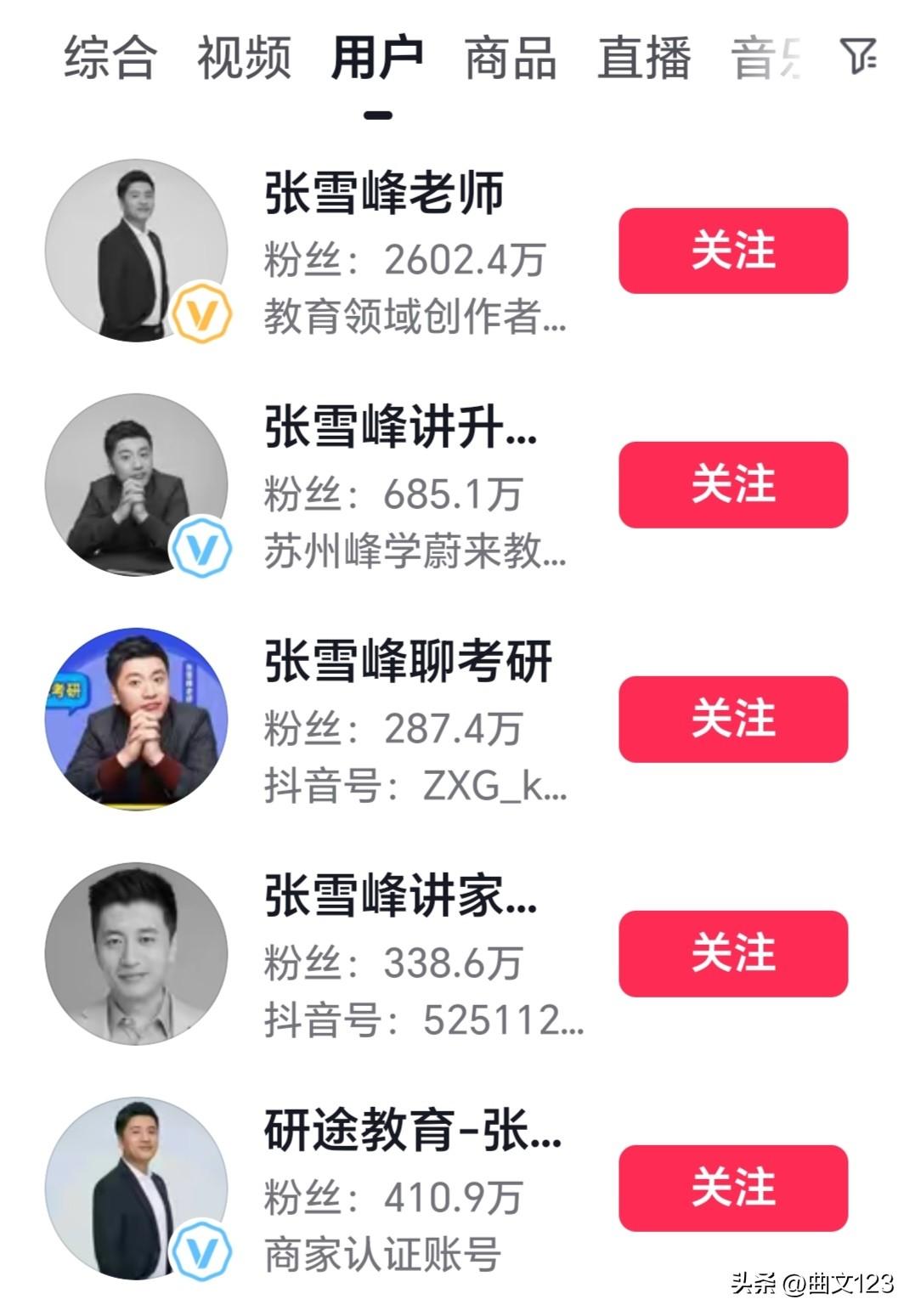
Task: Switch to the 视频 tab
Action: (244, 58)
